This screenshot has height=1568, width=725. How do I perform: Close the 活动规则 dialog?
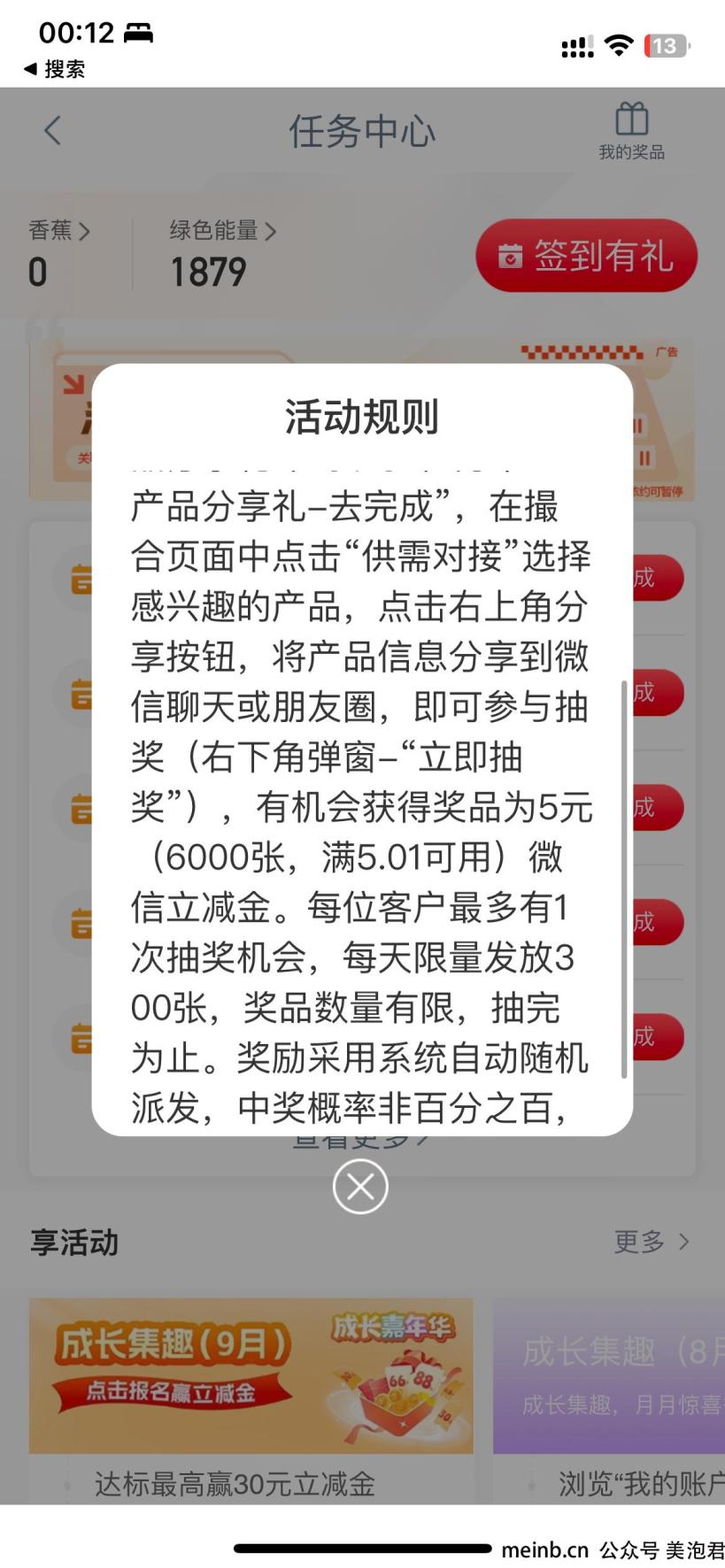[360, 1187]
